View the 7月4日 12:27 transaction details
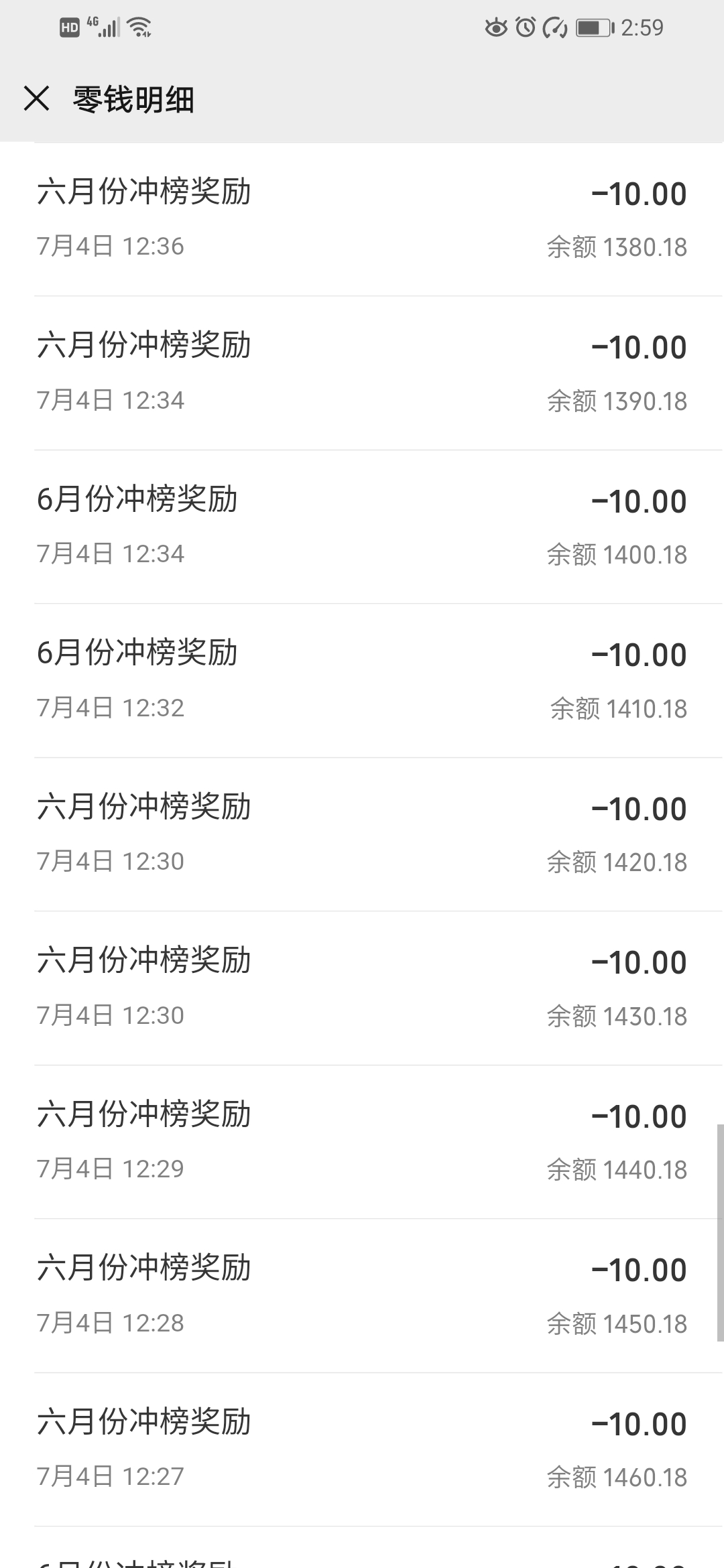Screen dimensions: 724x1568 point(362,1449)
